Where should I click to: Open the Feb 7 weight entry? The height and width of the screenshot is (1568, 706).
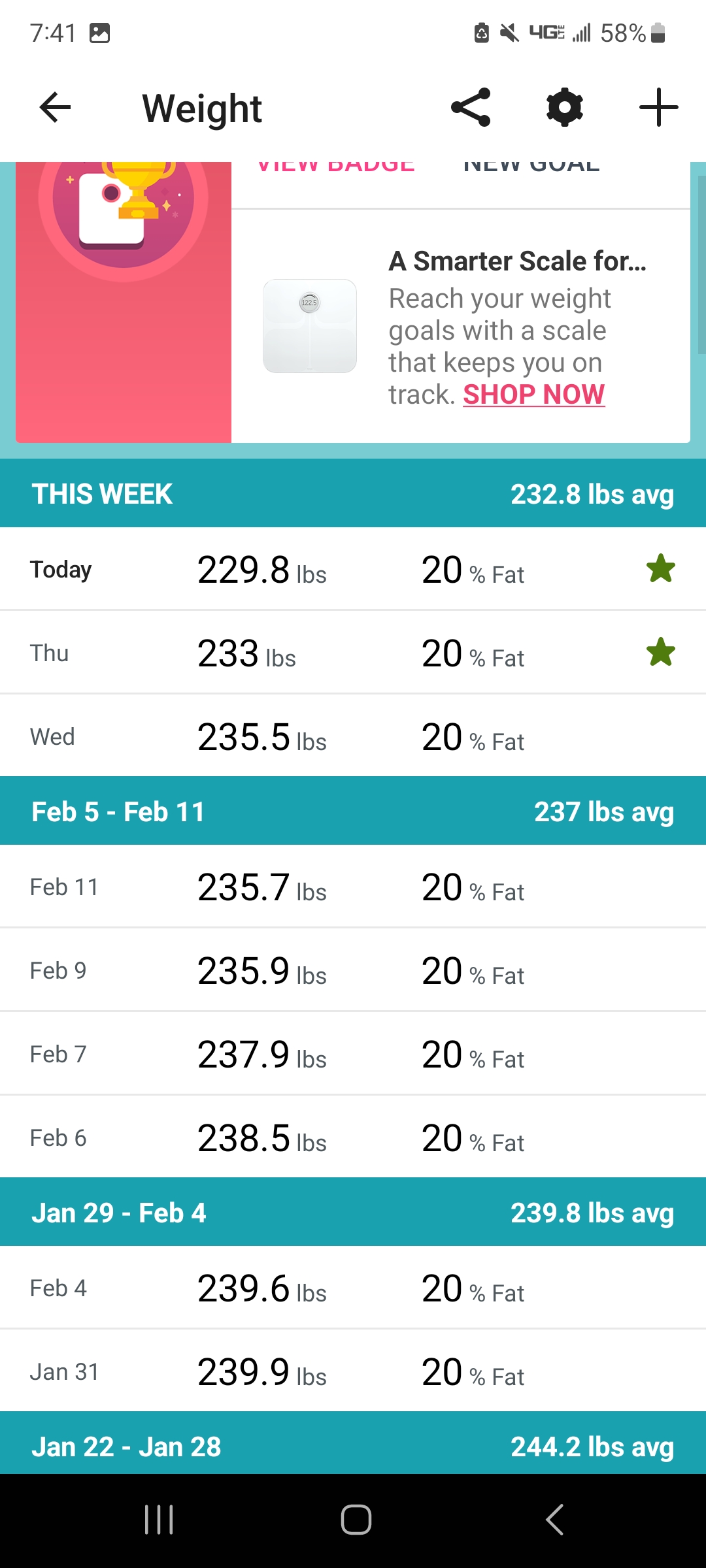pyautogui.click(x=353, y=1054)
